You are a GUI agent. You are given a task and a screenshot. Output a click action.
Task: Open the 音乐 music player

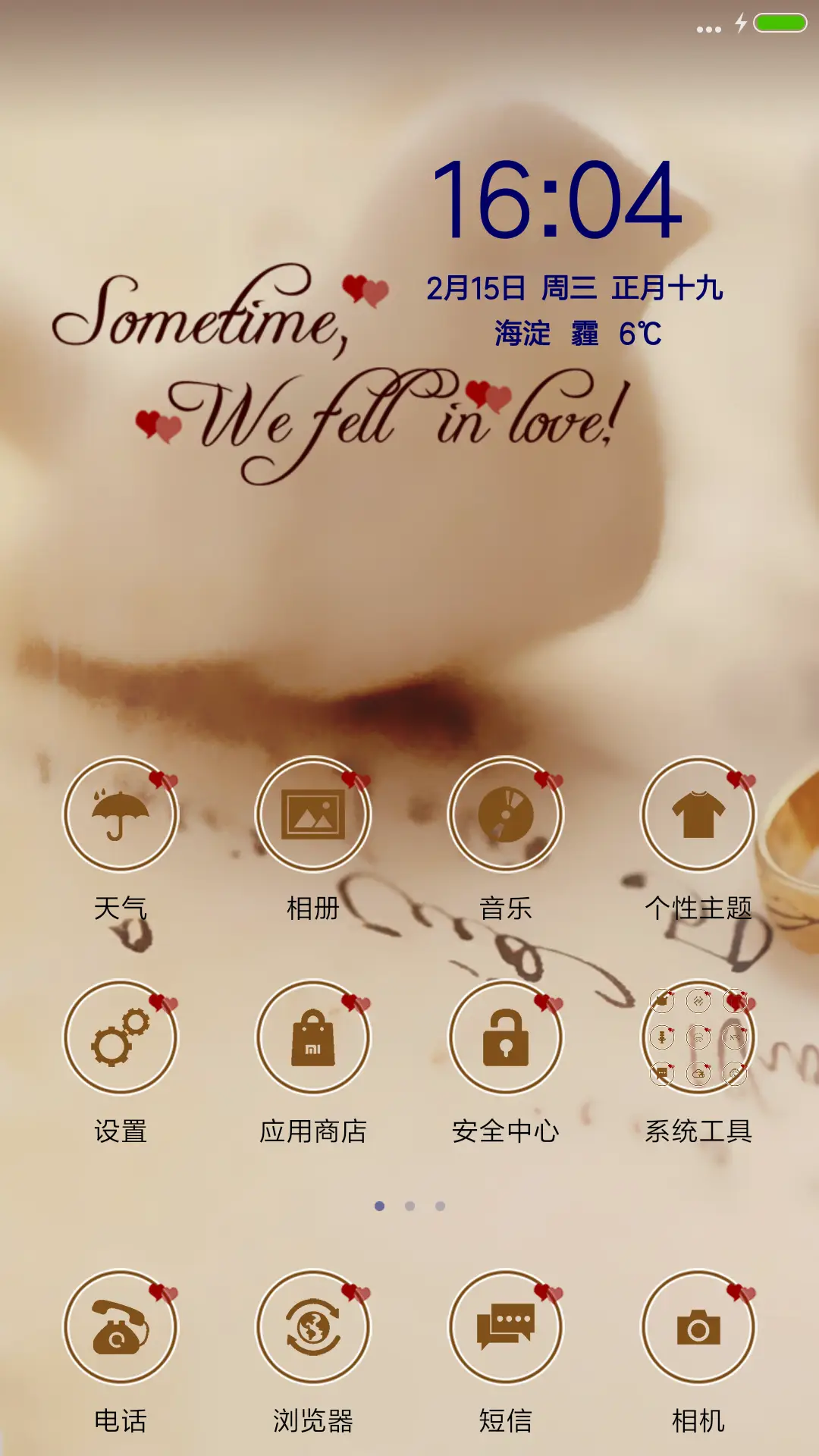click(507, 813)
